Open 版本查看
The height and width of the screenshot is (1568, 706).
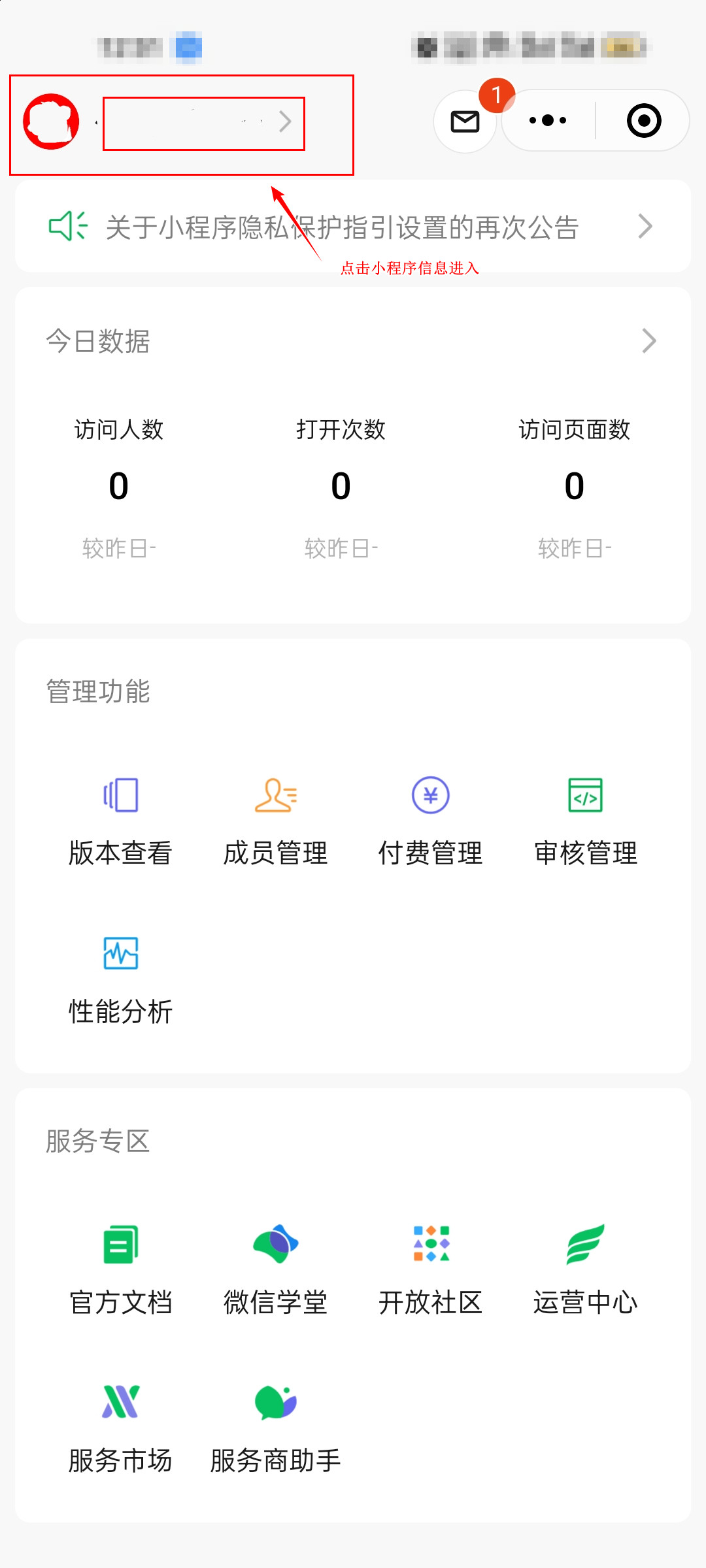coord(120,820)
